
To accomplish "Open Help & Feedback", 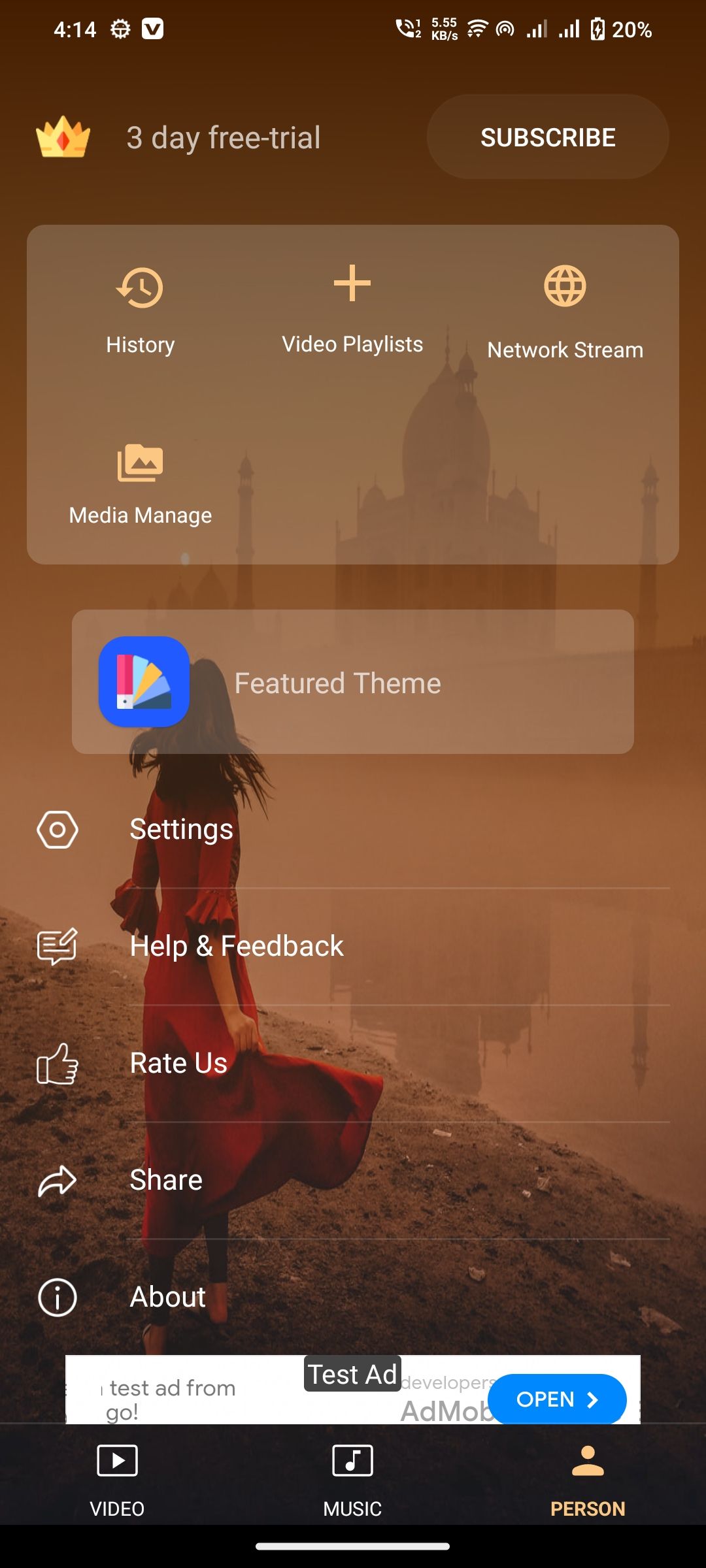I will click(x=353, y=946).
